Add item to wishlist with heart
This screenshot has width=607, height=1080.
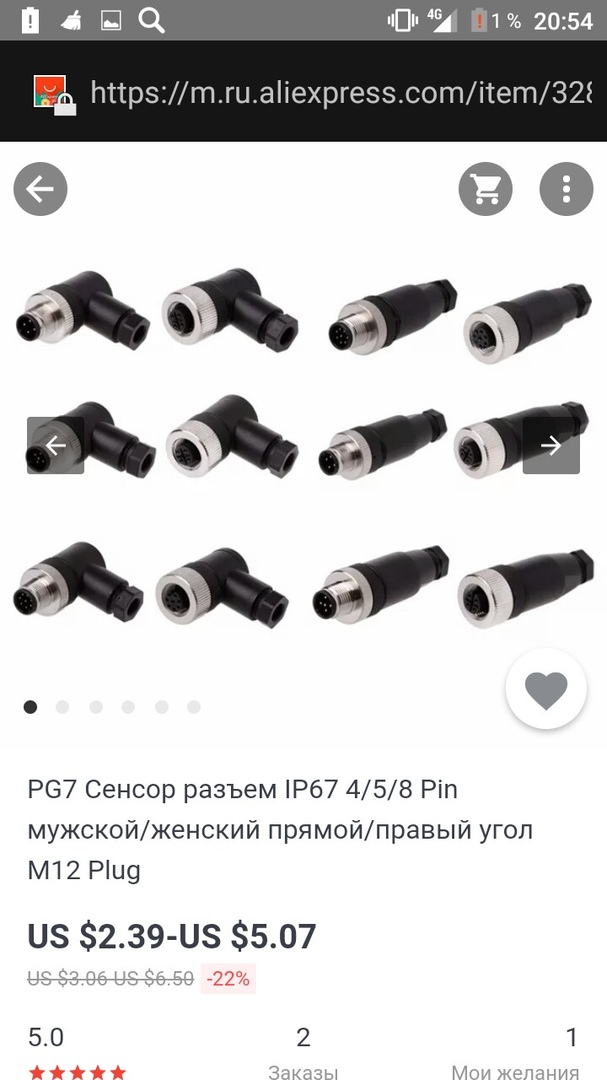[546, 689]
